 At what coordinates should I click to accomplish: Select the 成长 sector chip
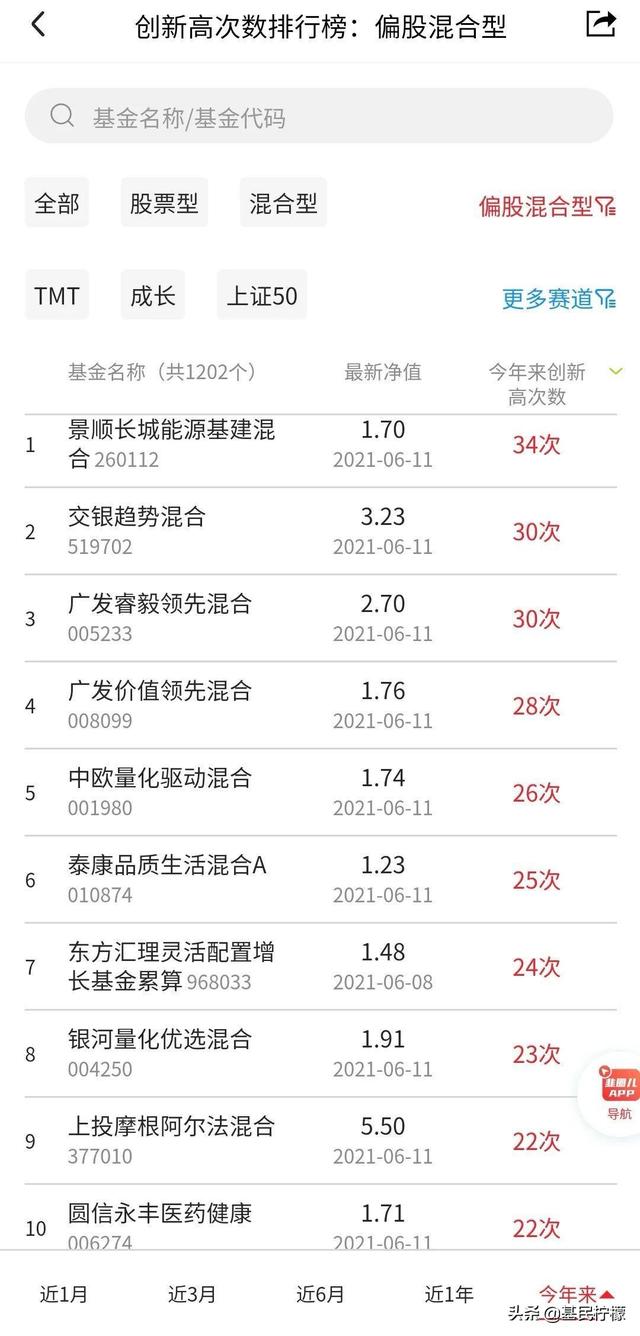tap(153, 295)
